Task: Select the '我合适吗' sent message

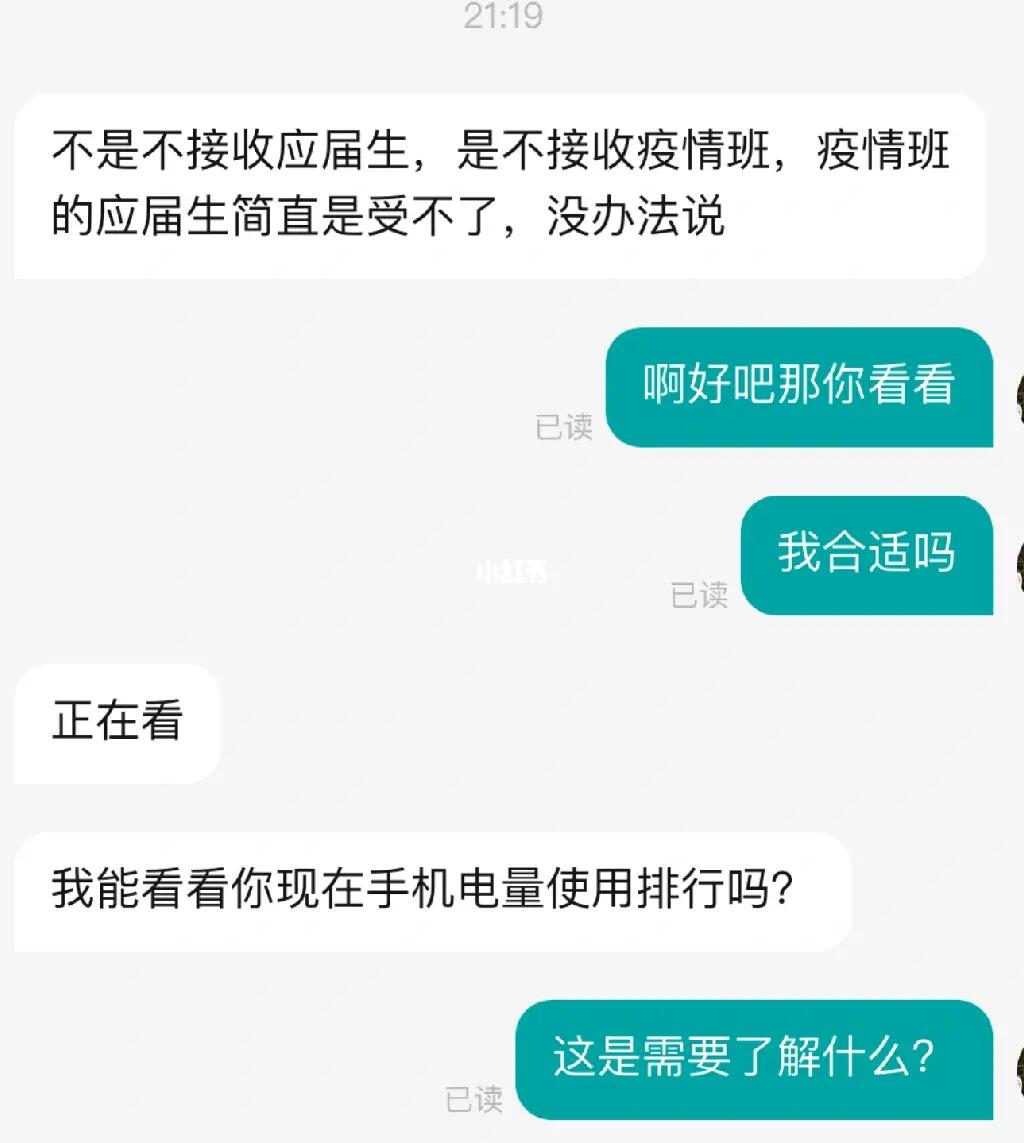Action: (x=866, y=556)
